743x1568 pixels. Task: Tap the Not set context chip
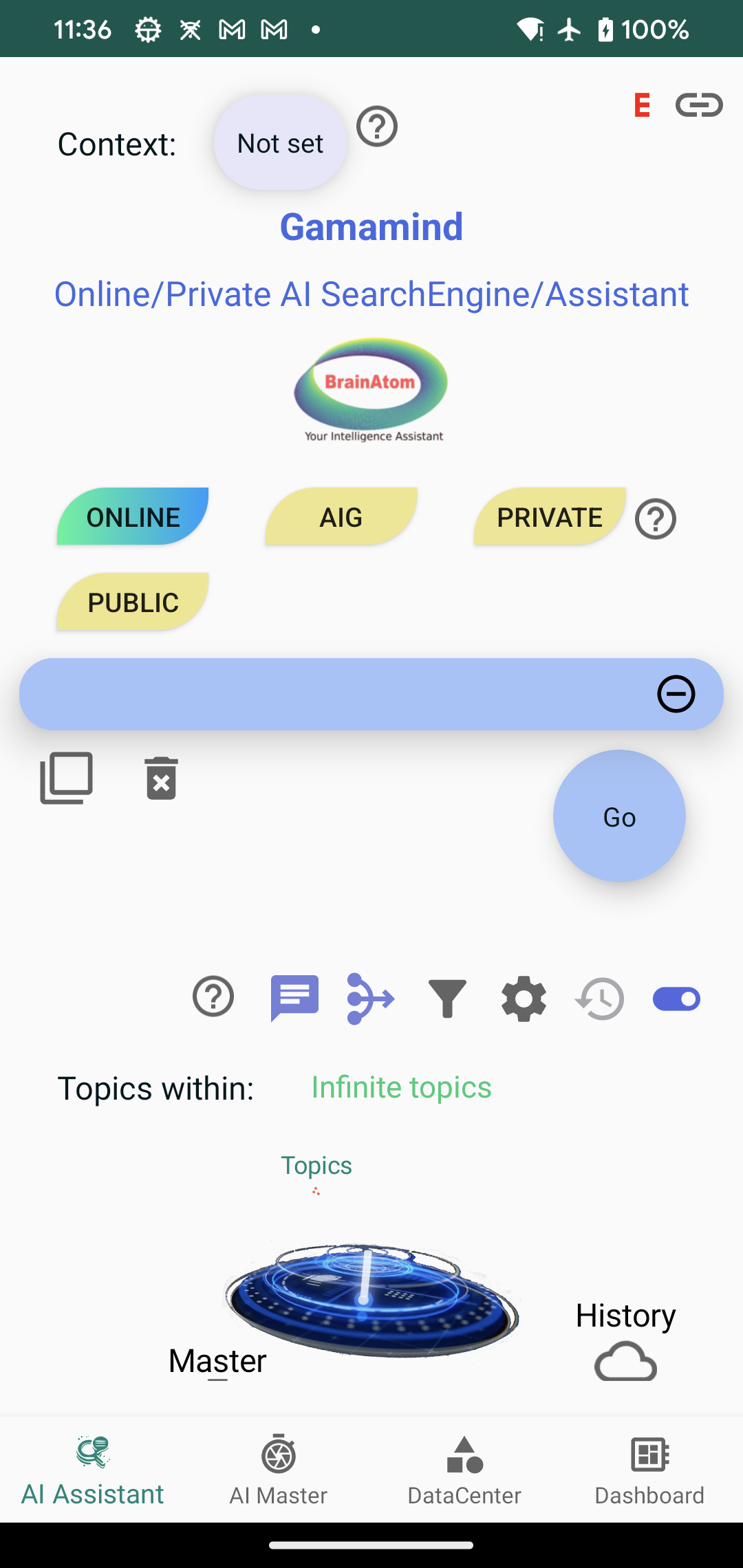coord(280,143)
